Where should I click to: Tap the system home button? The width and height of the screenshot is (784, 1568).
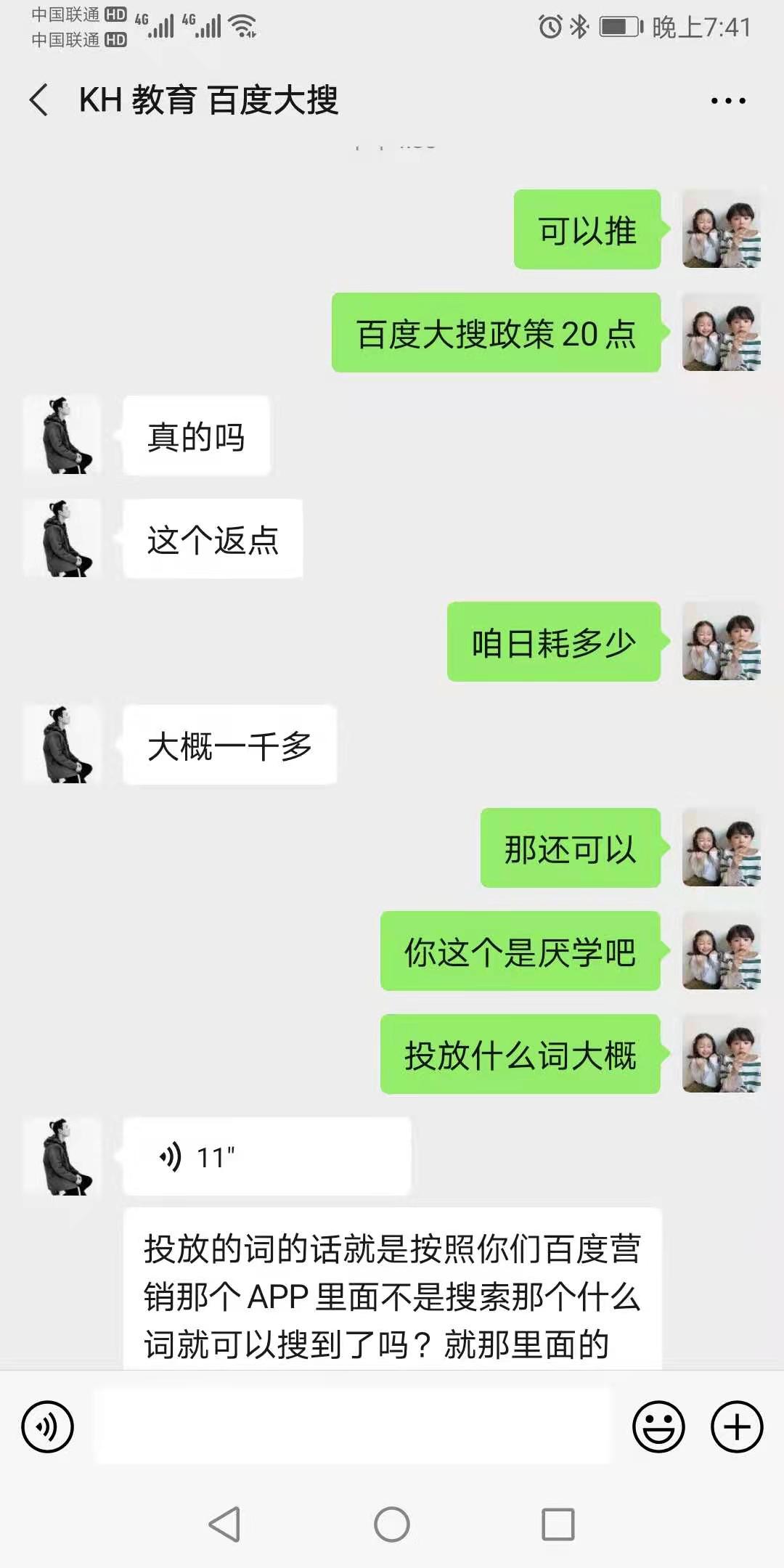coord(392,1524)
